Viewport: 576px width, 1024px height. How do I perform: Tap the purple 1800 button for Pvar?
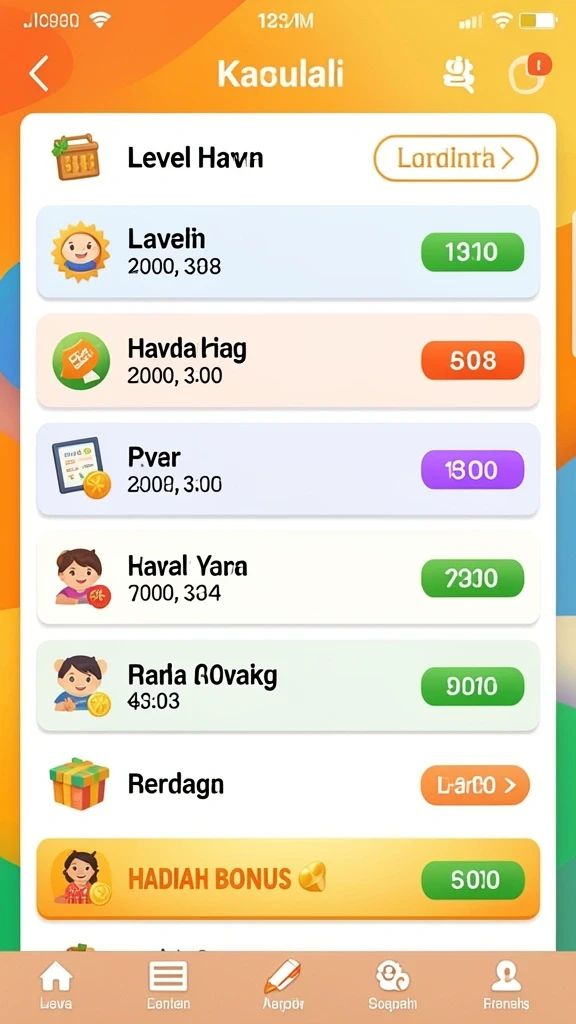click(x=472, y=470)
